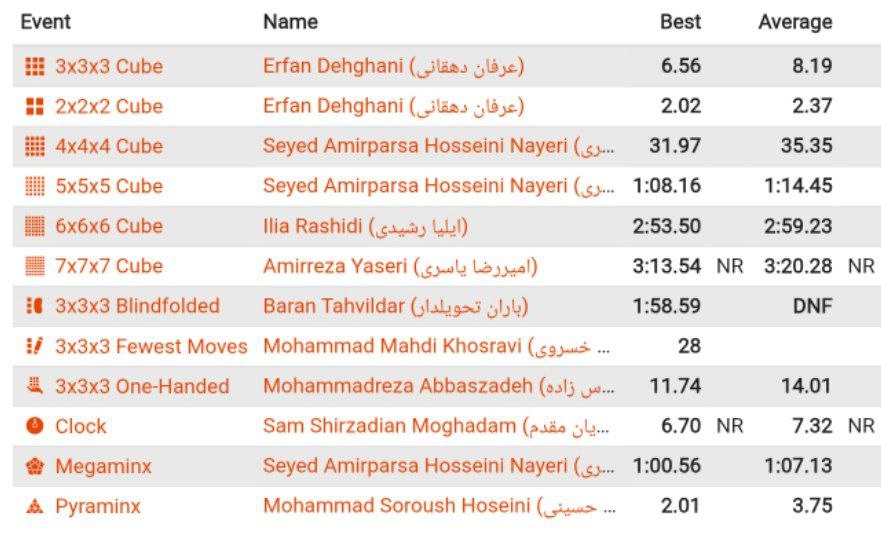
Task: Open the 5x5x5 Cube event link
Action: click(108, 186)
